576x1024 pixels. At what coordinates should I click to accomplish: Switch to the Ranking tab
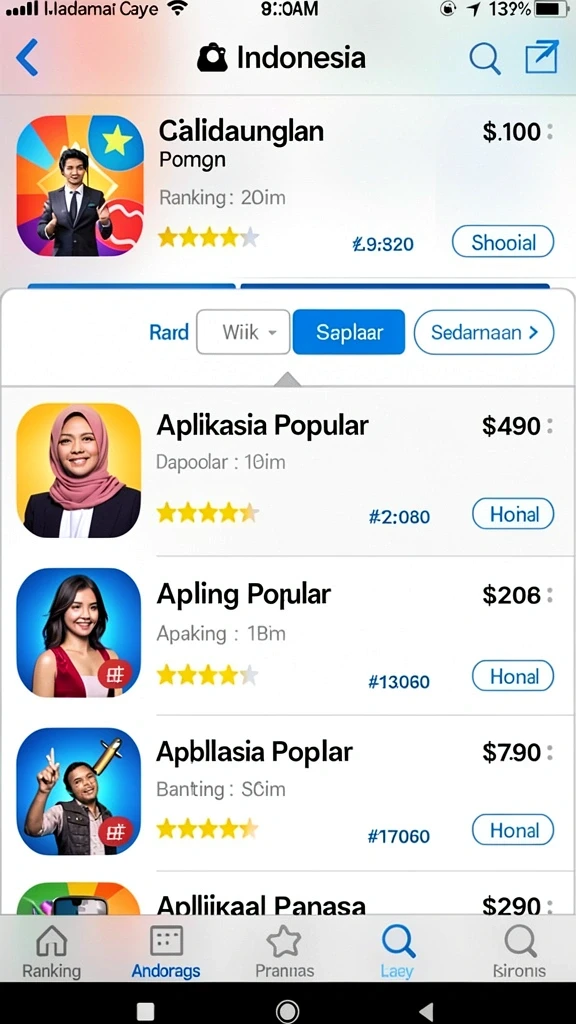pyautogui.click(x=51, y=952)
